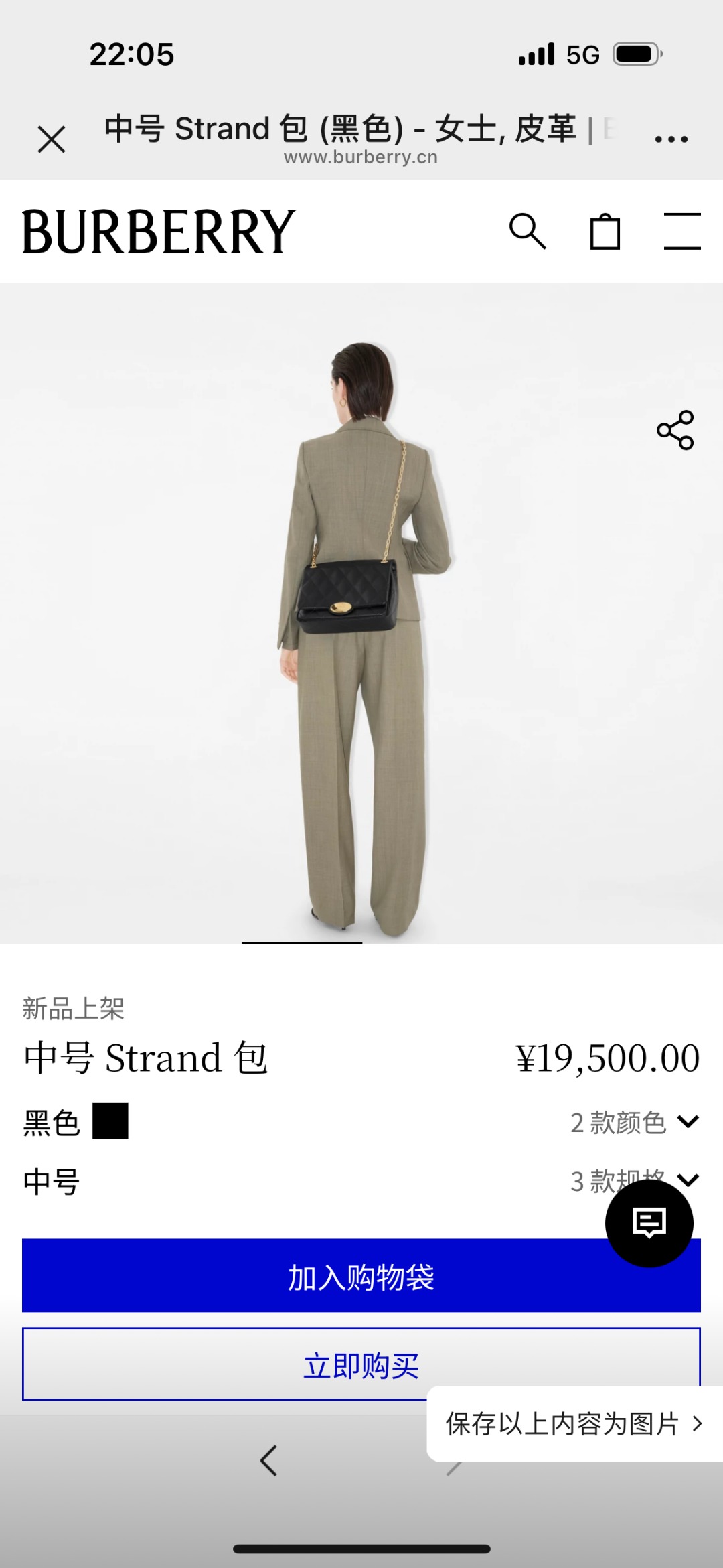Open the Burberry hamburger menu
The height and width of the screenshot is (1568, 723).
point(681,232)
